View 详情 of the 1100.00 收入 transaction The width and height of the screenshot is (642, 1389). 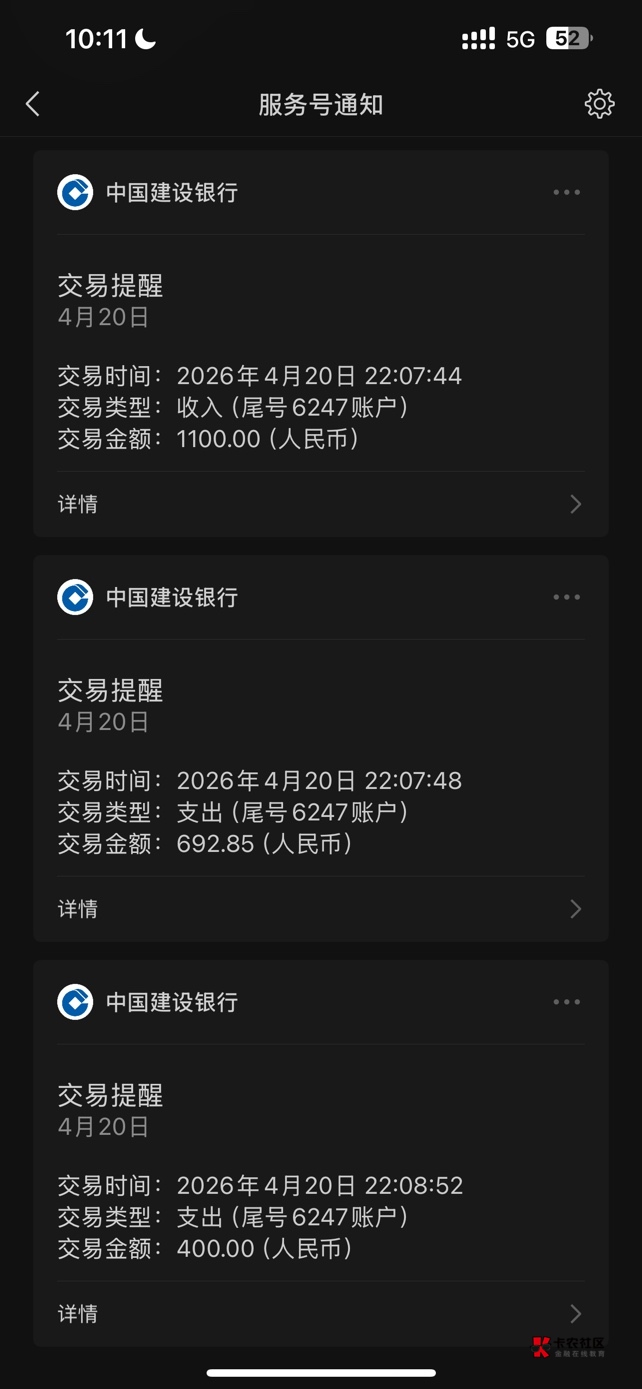point(320,504)
